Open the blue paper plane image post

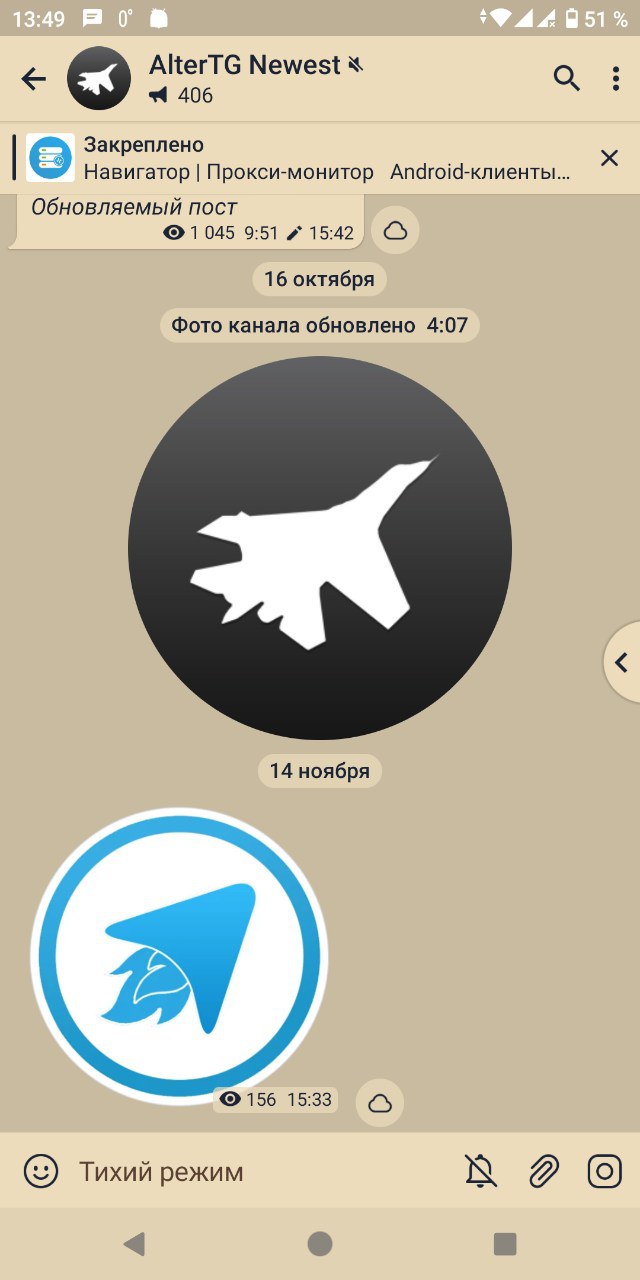coord(180,955)
